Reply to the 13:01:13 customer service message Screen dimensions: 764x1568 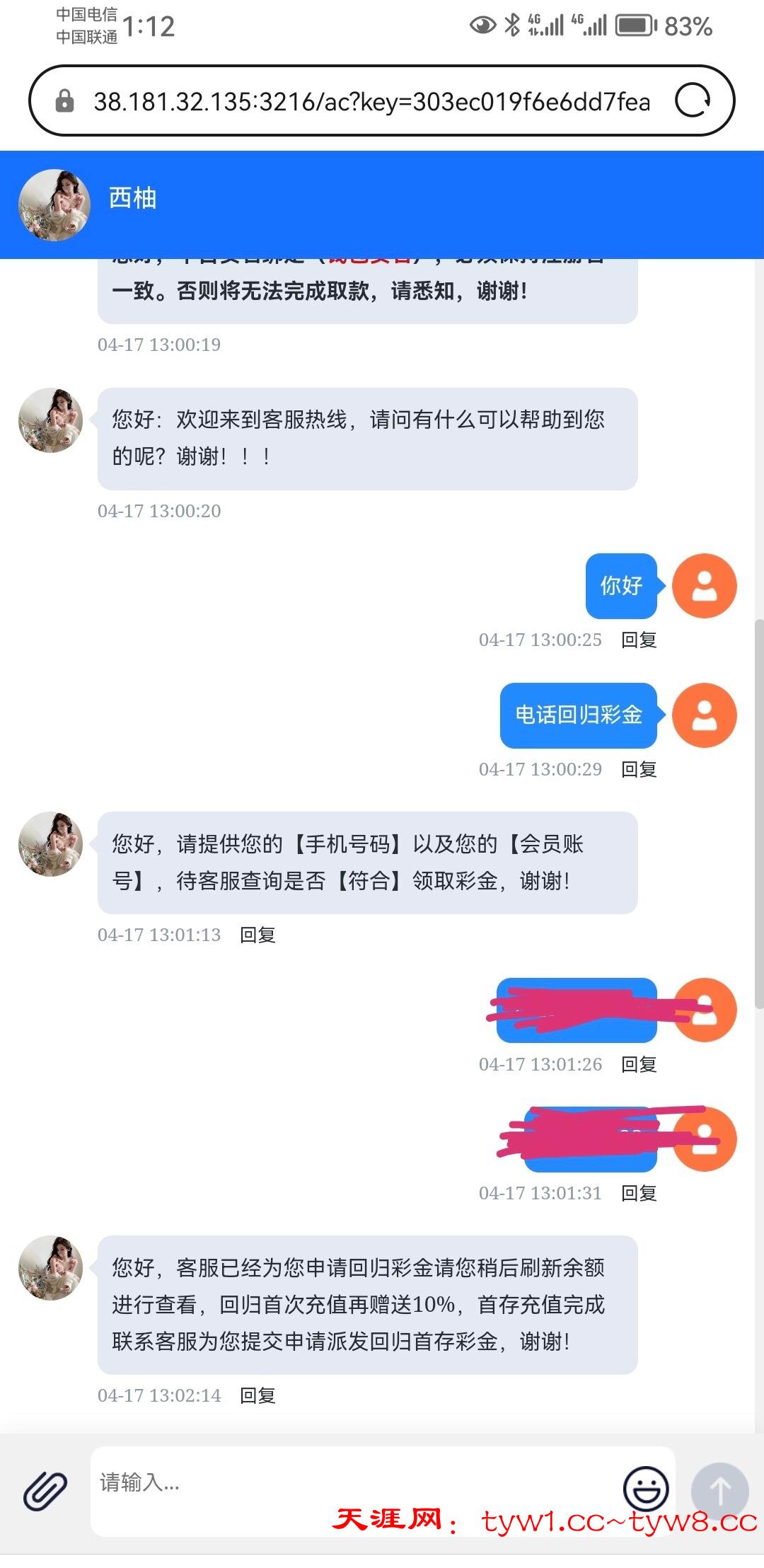(257, 935)
